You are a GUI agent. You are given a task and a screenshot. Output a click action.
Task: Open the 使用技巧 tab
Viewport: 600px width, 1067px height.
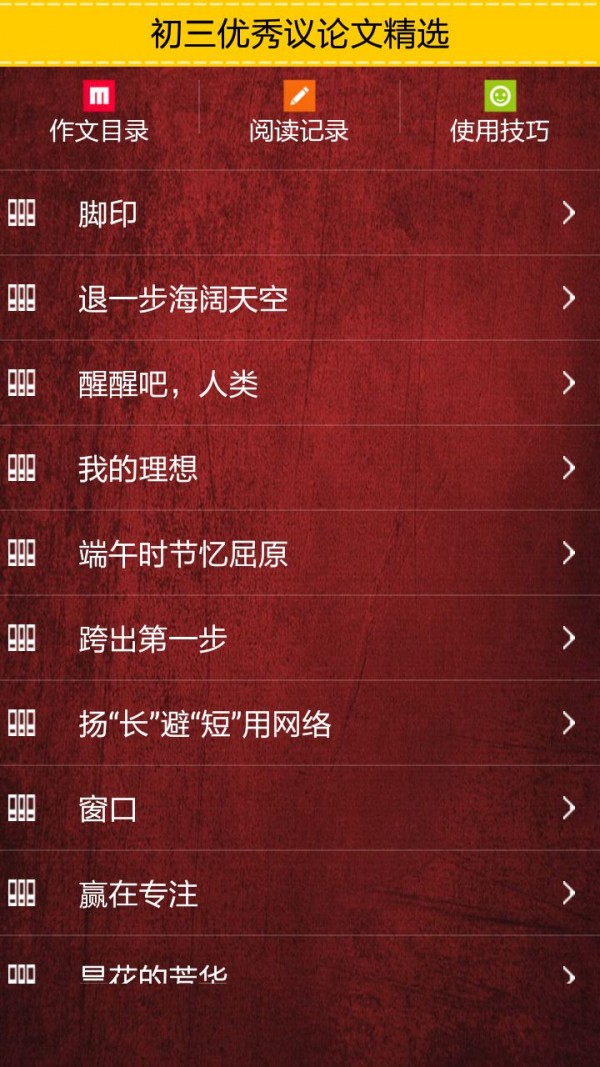click(499, 113)
